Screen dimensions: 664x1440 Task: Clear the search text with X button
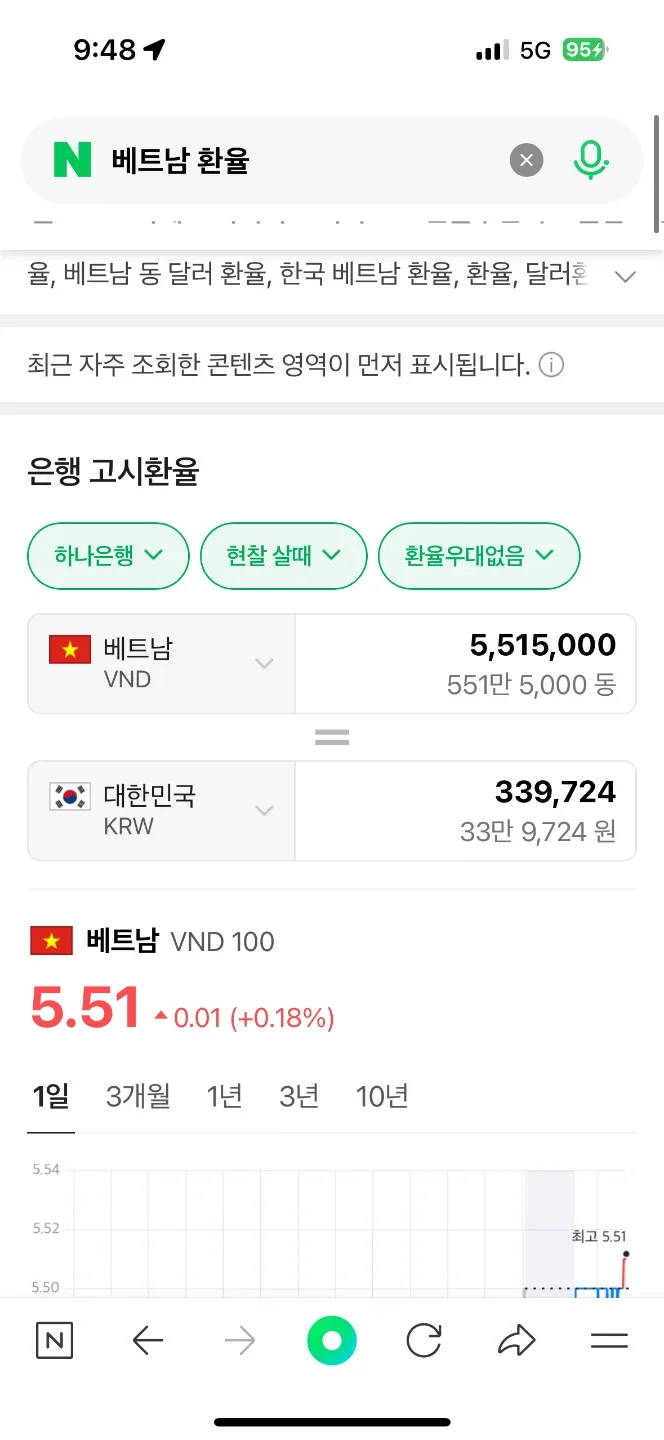(527, 160)
